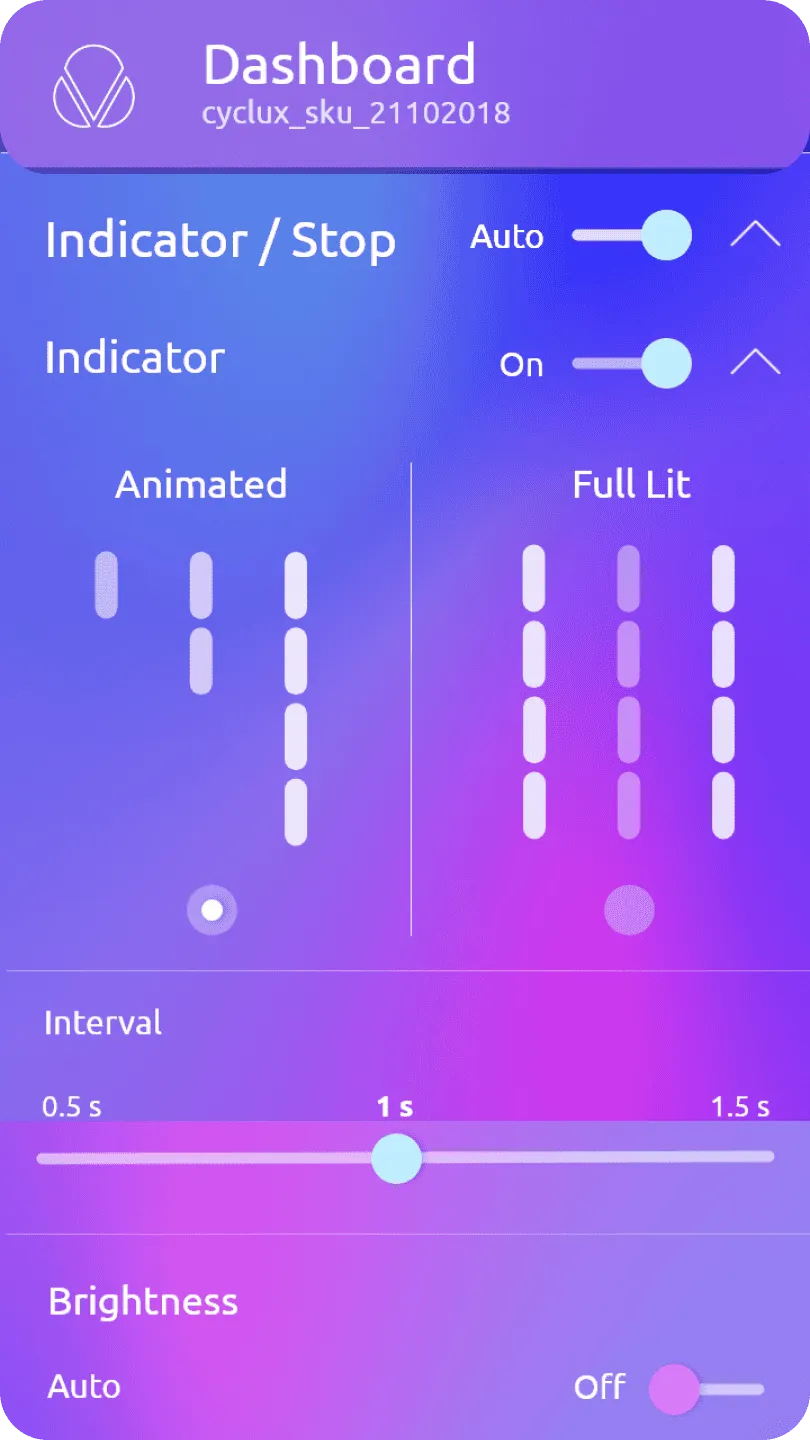Collapse the Indicator section chevron

[755, 361]
